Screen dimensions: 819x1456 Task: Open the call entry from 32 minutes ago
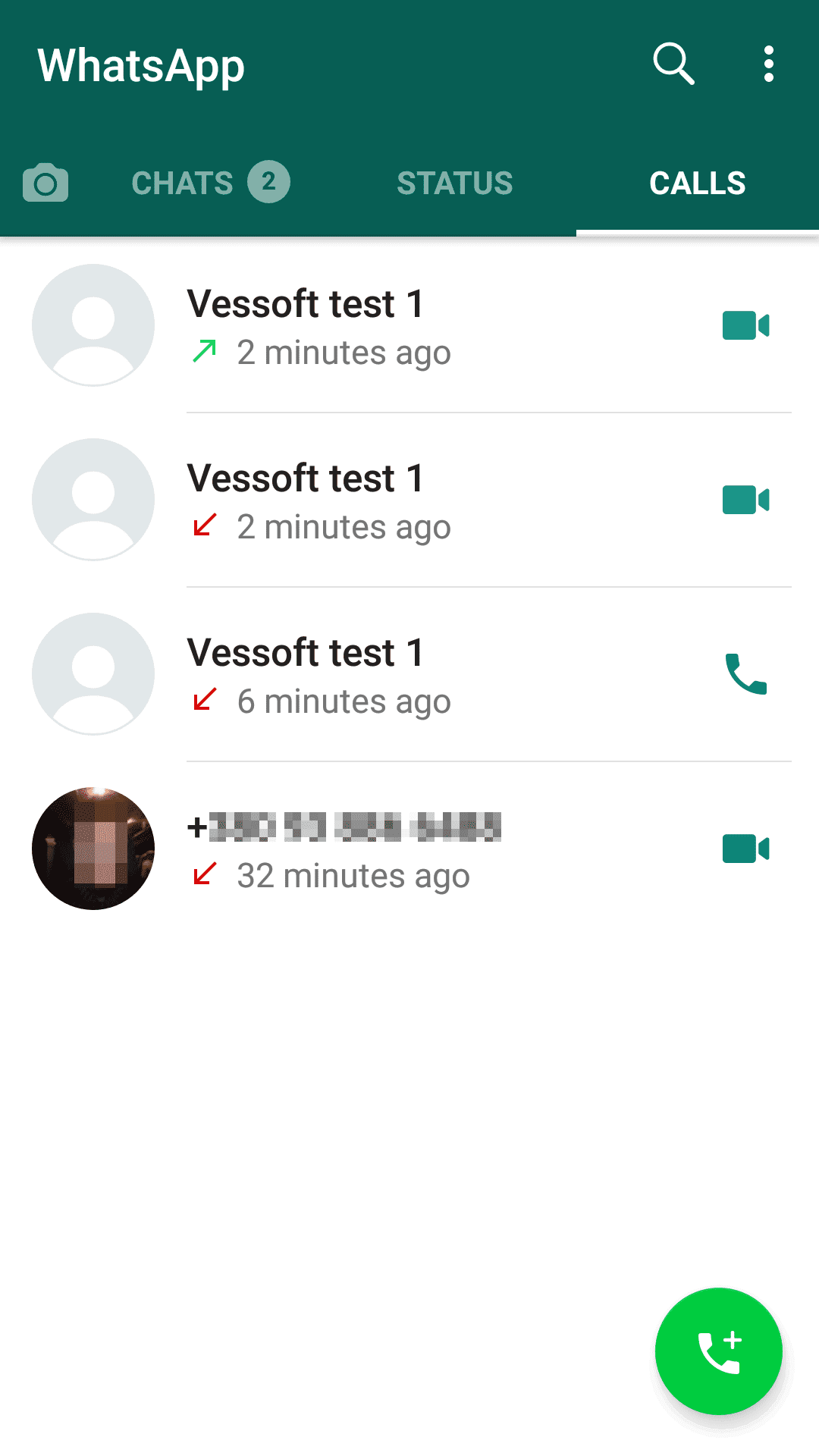point(409,849)
